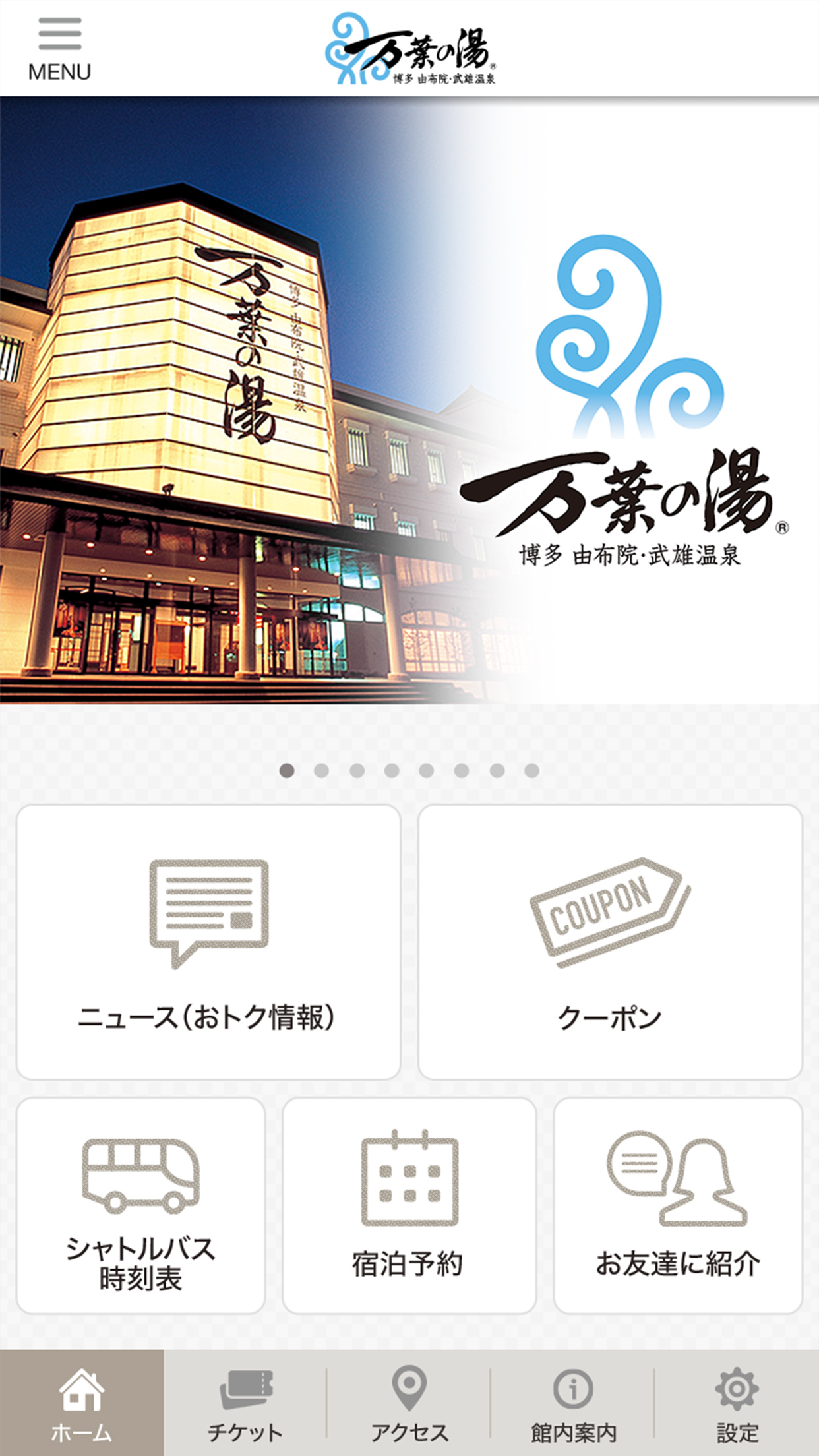Tap the ホーム home tab
819x1456 pixels.
pyautogui.click(x=82, y=1403)
